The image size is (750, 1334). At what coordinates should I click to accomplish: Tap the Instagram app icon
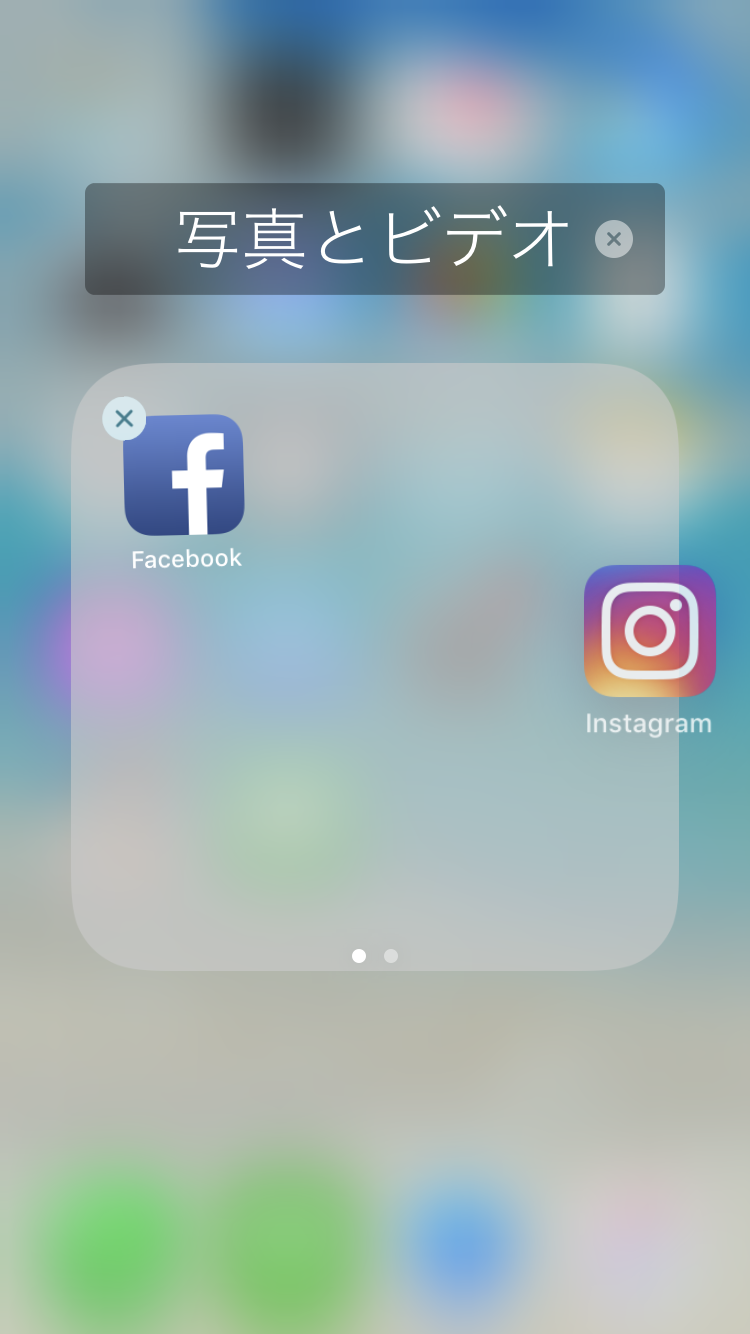650,631
